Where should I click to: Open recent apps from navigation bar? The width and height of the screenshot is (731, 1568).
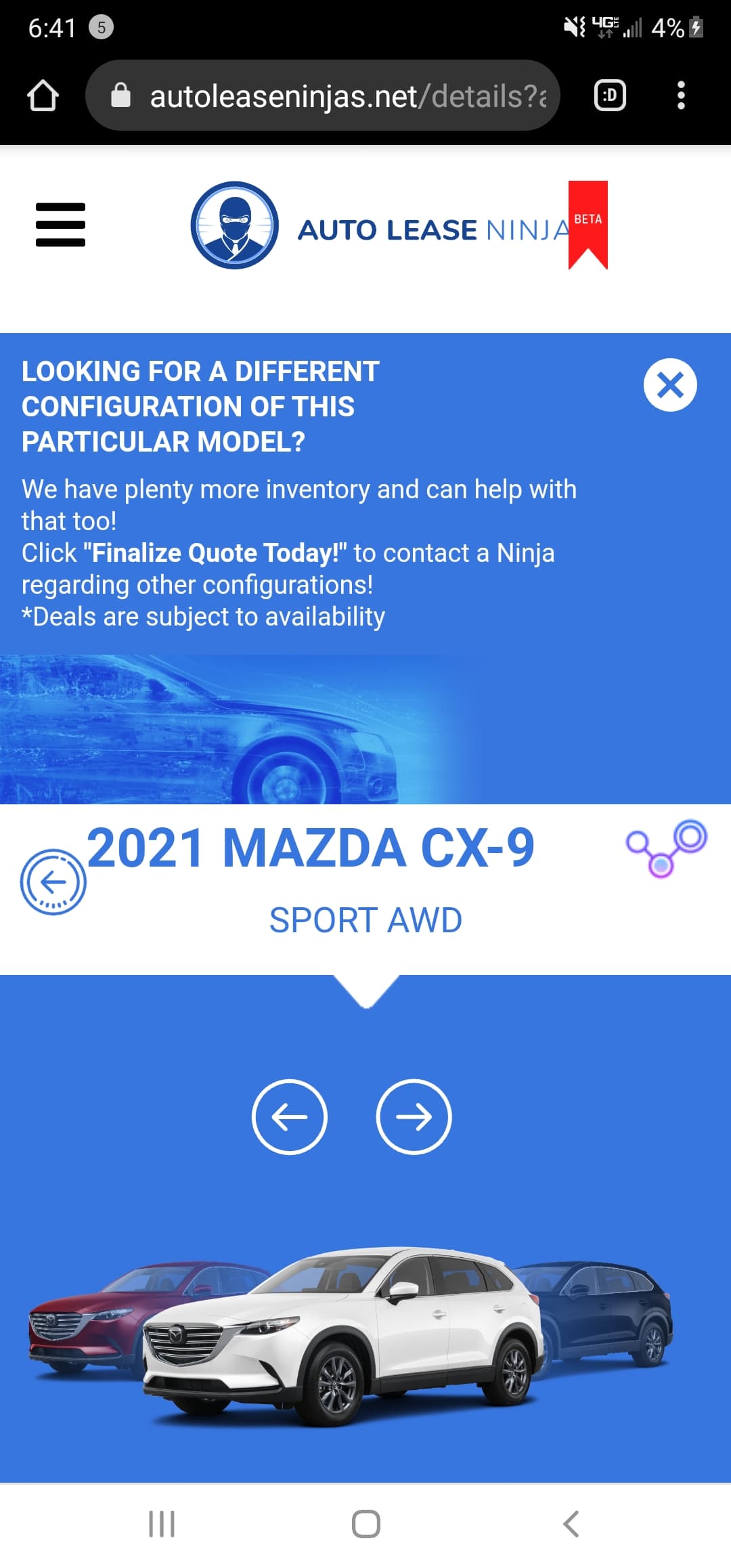[x=162, y=1523]
